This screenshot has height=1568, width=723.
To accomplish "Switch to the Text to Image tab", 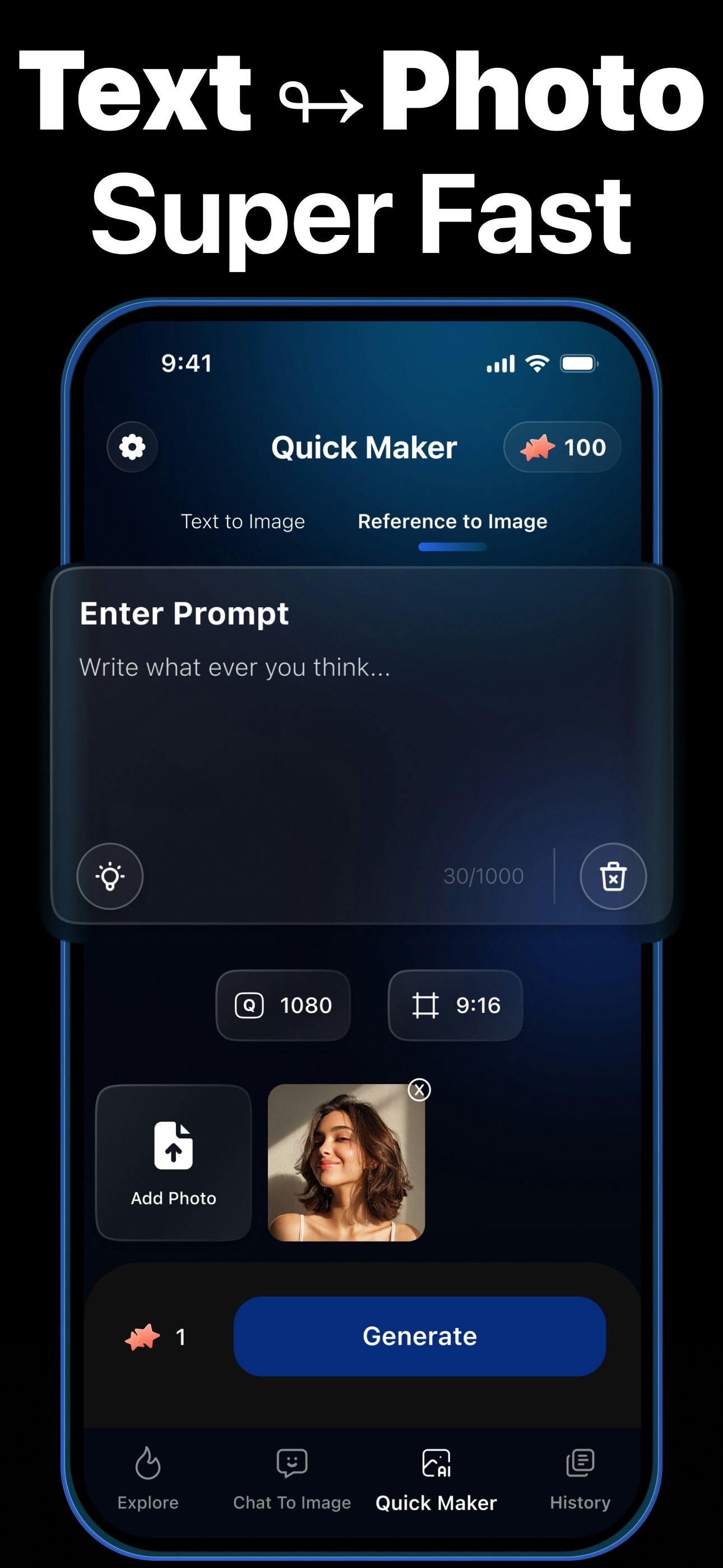I will (x=243, y=521).
